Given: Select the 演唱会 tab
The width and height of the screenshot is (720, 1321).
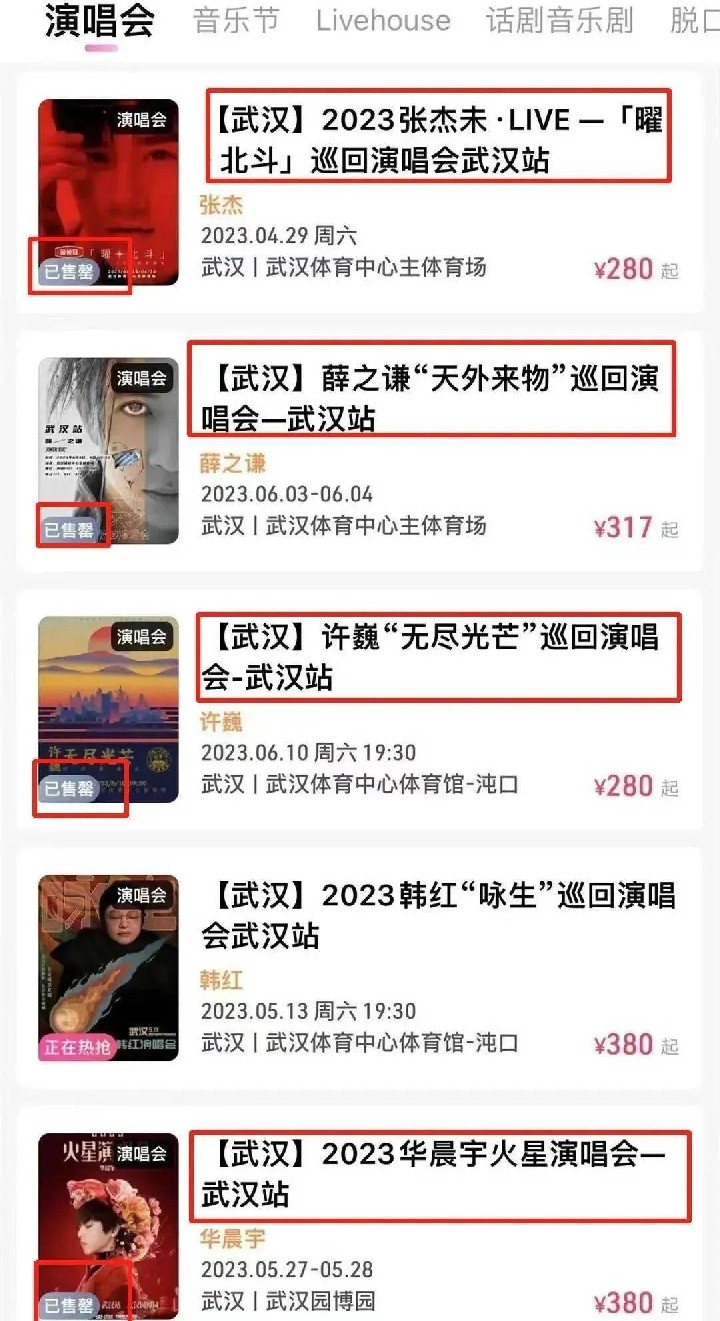Looking at the screenshot, I should pyautogui.click(x=100, y=21).
